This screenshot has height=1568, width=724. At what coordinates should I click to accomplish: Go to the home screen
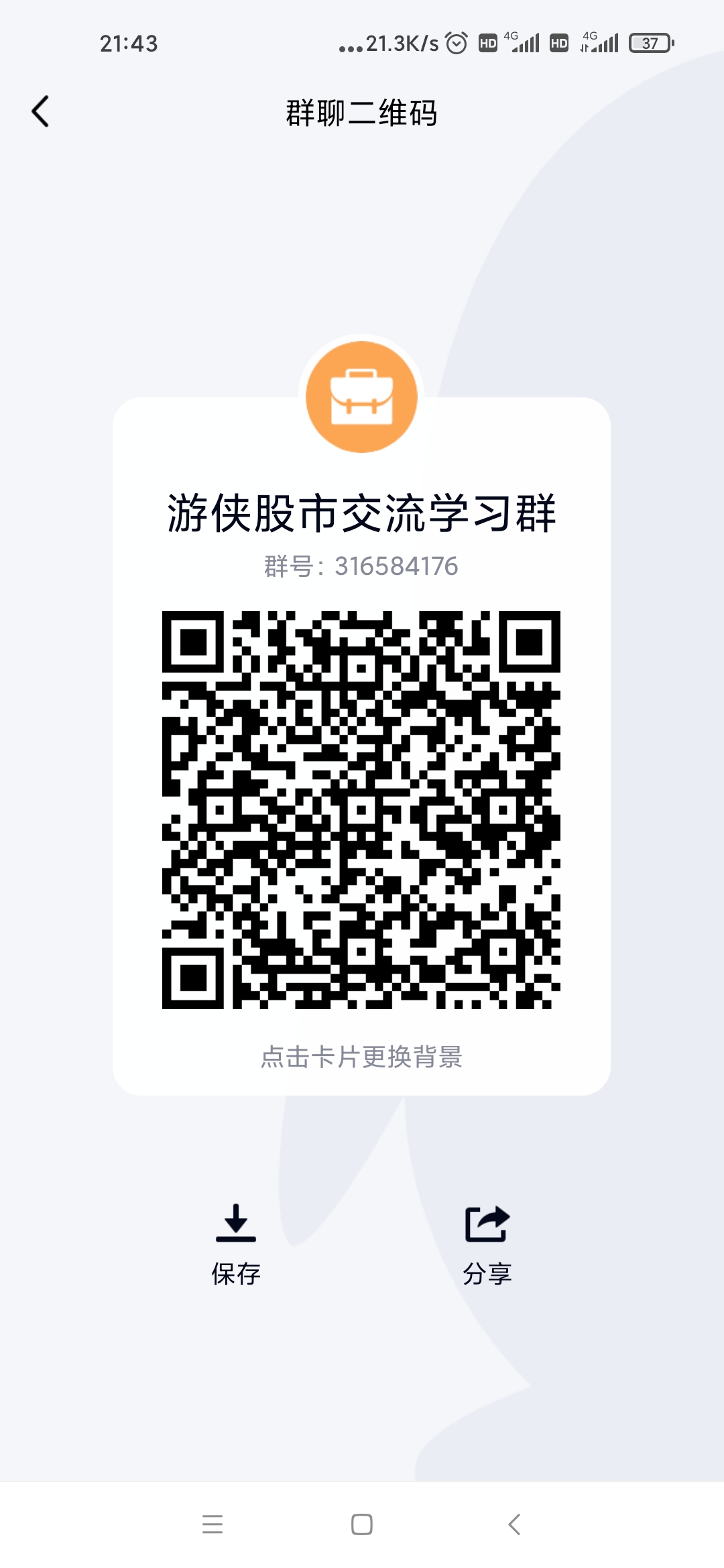pyautogui.click(x=362, y=1524)
